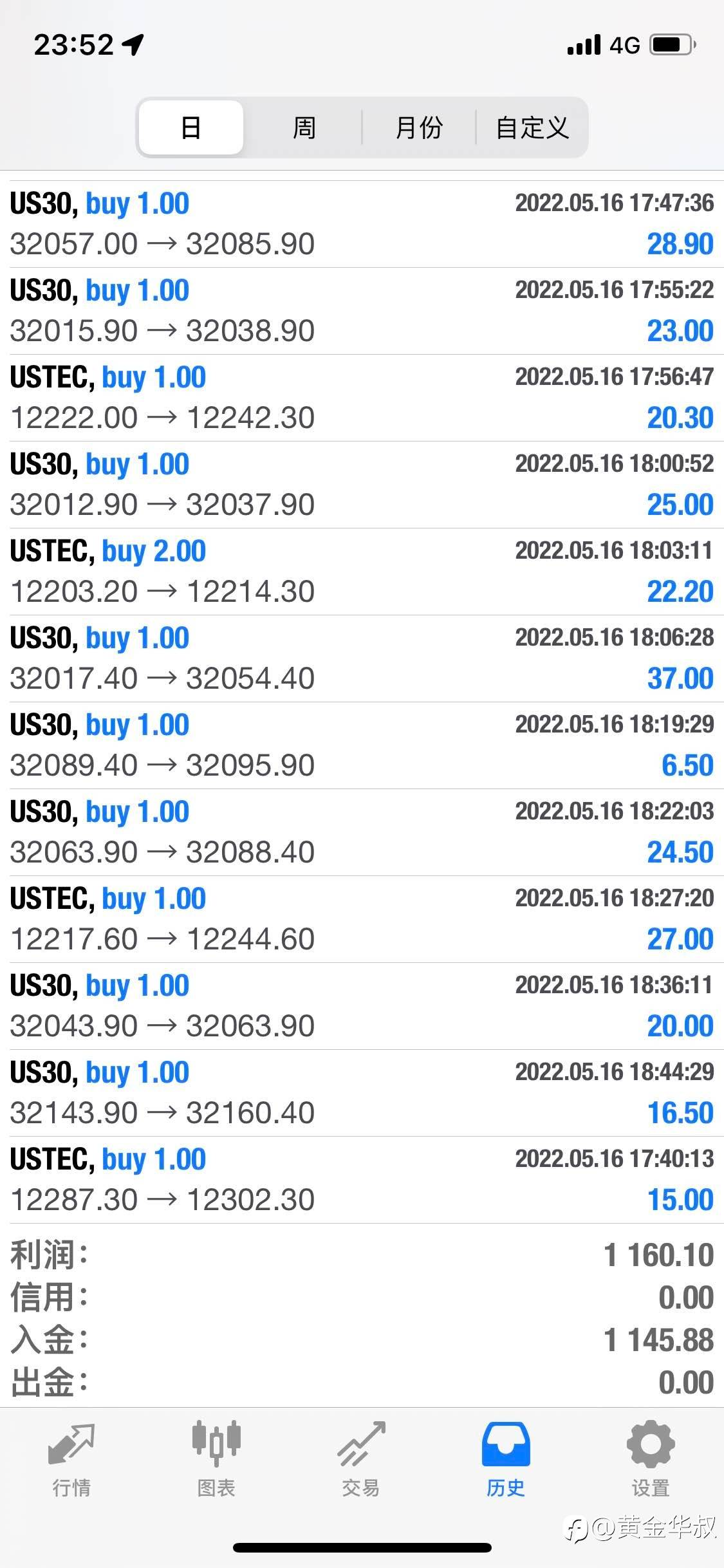Show history for 月份
This screenshot has width=724, height=1568.
coord(418,127)
